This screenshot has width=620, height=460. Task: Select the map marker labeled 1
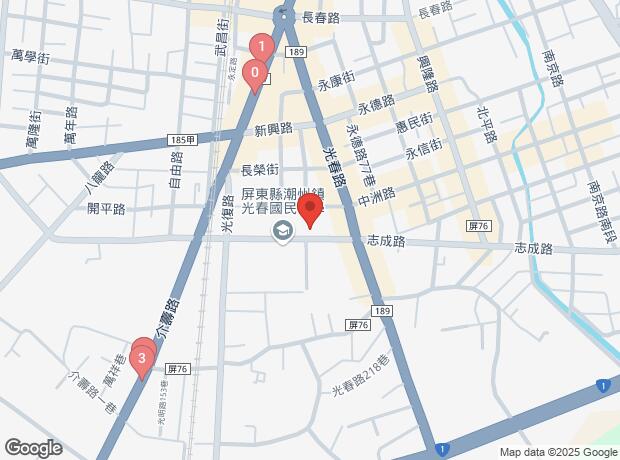click(262, 45)
